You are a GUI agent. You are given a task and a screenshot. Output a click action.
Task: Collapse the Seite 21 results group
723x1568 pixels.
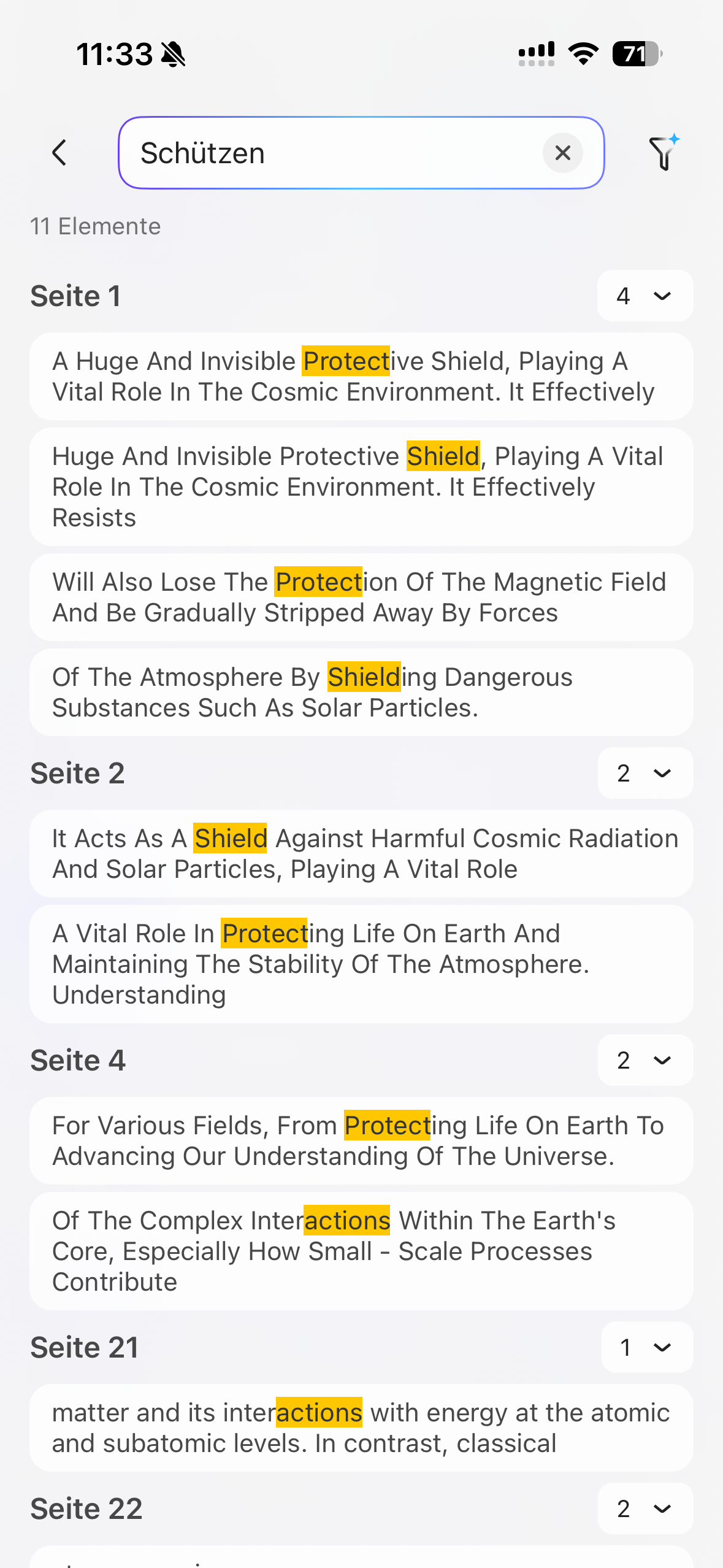(647, 1347)
